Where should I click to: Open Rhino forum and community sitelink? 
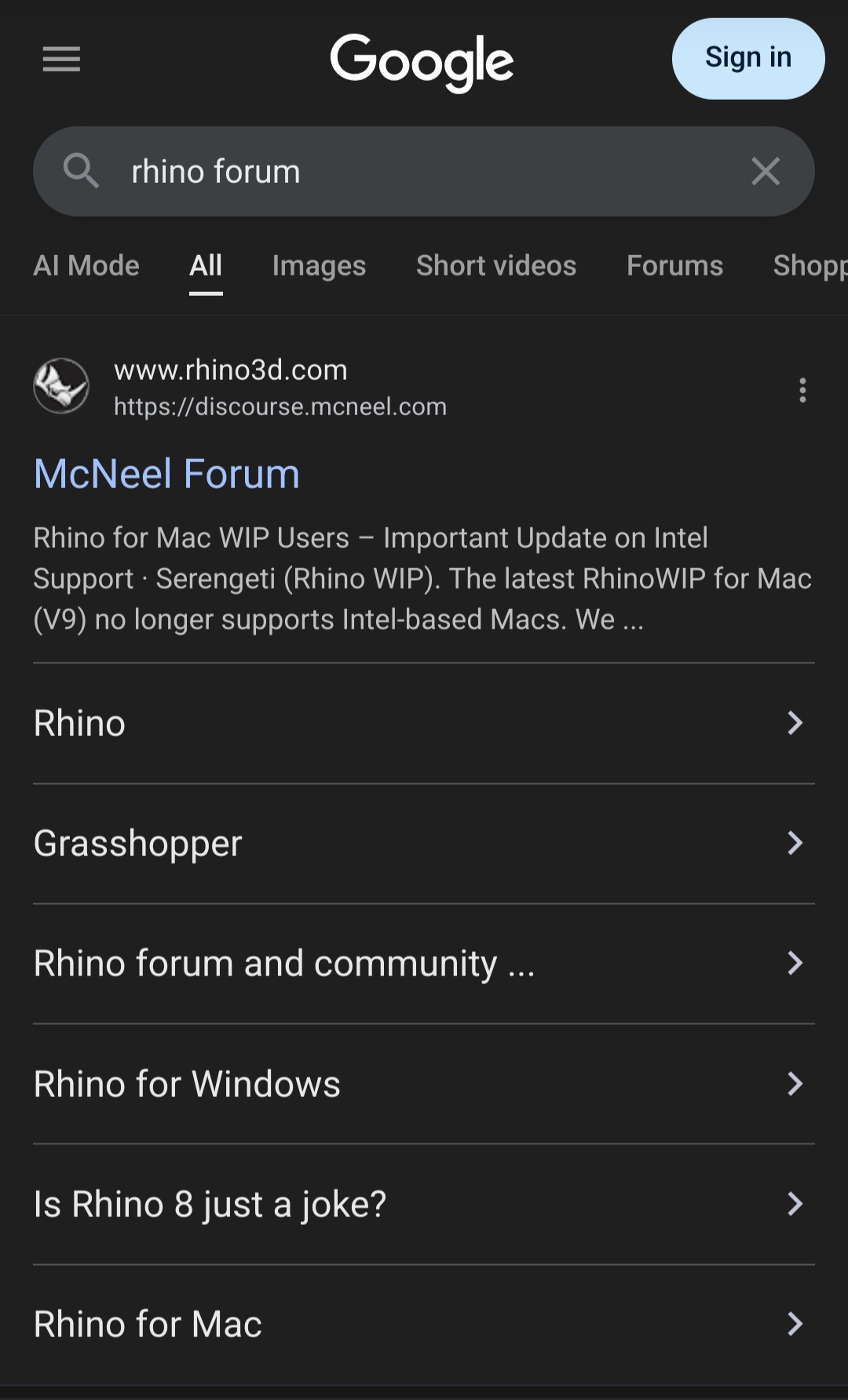coord(424,964)
